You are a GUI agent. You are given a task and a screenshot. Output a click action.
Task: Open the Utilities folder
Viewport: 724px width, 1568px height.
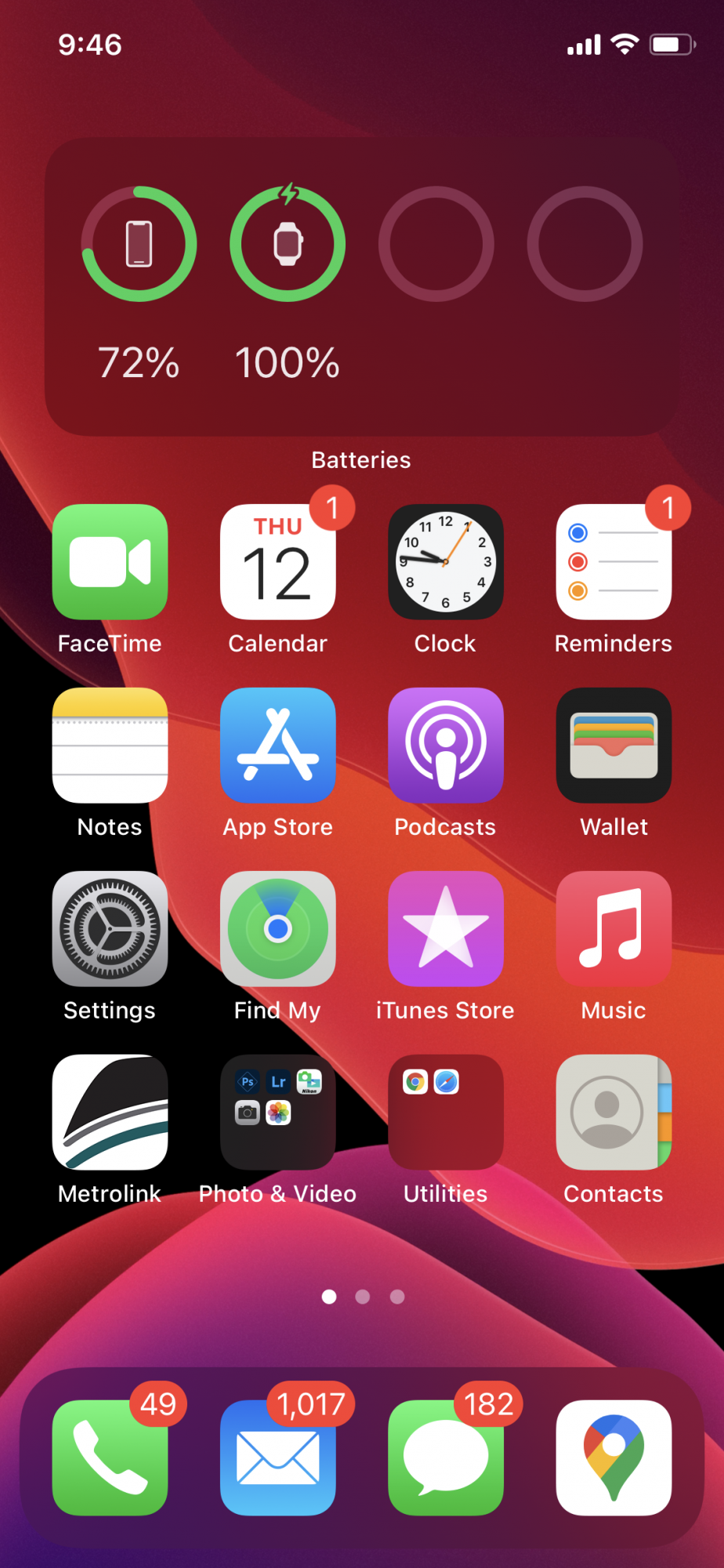coord(445,1112)
